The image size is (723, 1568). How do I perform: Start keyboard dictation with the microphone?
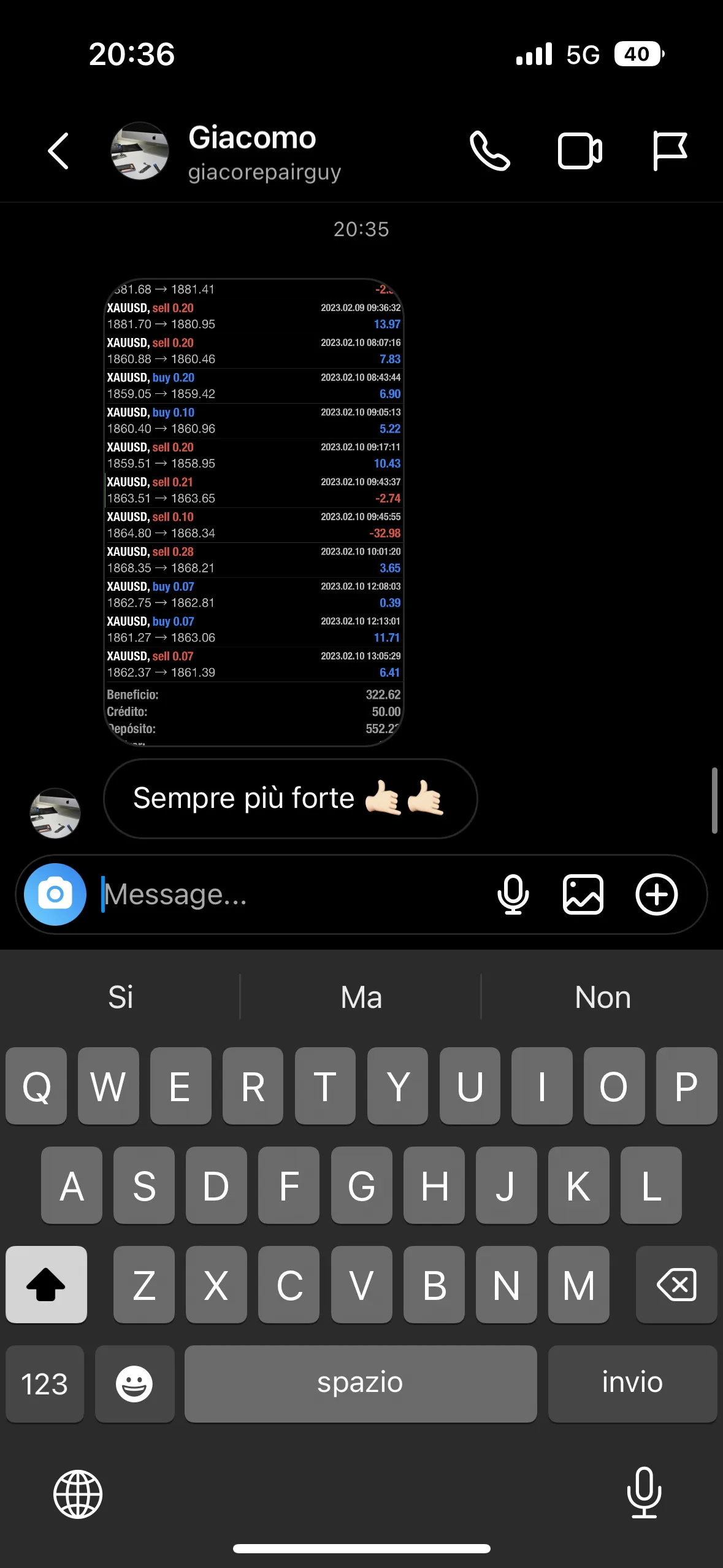(644, 1493)
